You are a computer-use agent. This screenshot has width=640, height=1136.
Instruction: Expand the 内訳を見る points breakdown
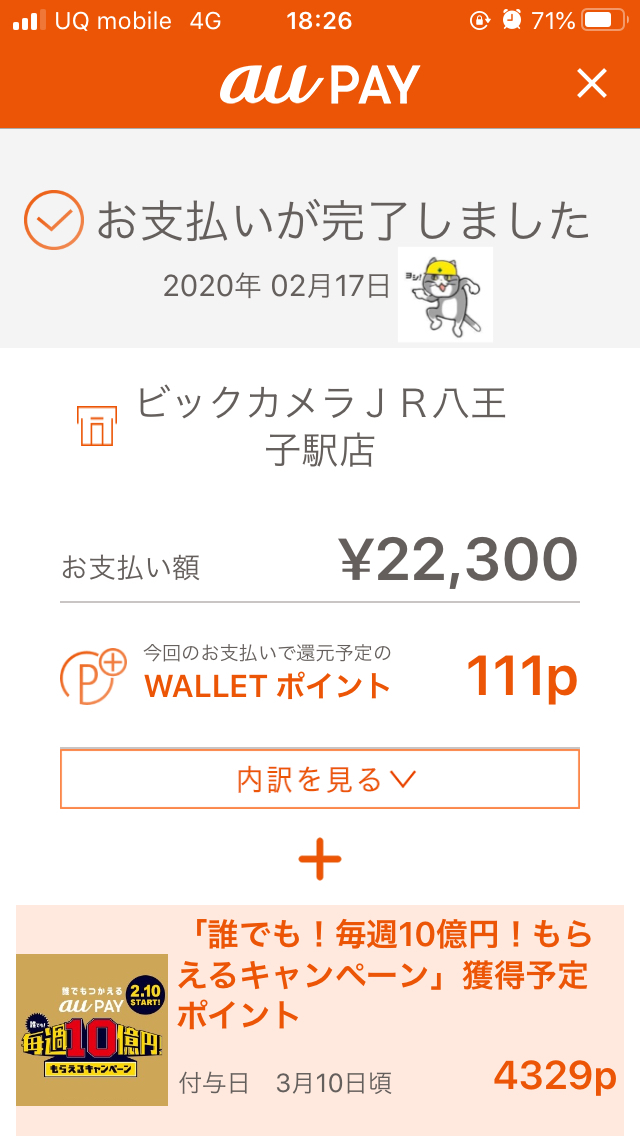tap(320, 778)
